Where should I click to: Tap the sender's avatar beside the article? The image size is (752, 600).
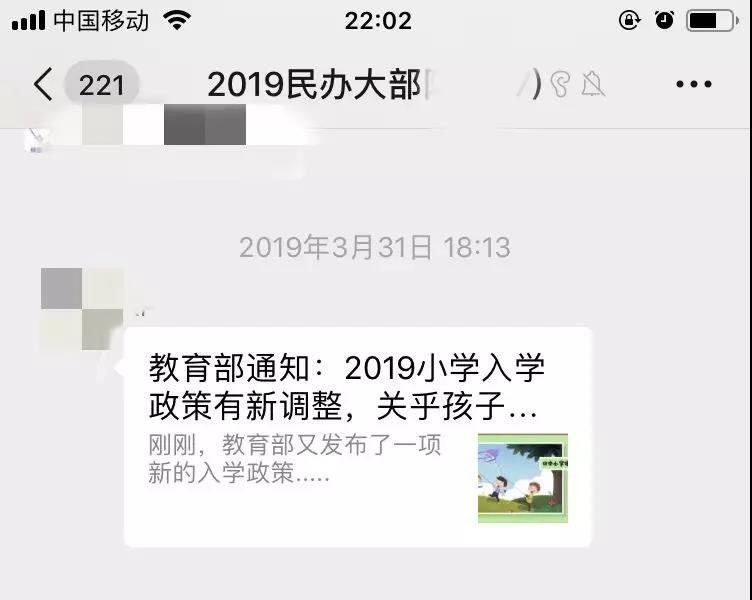[x=82, y=308]
